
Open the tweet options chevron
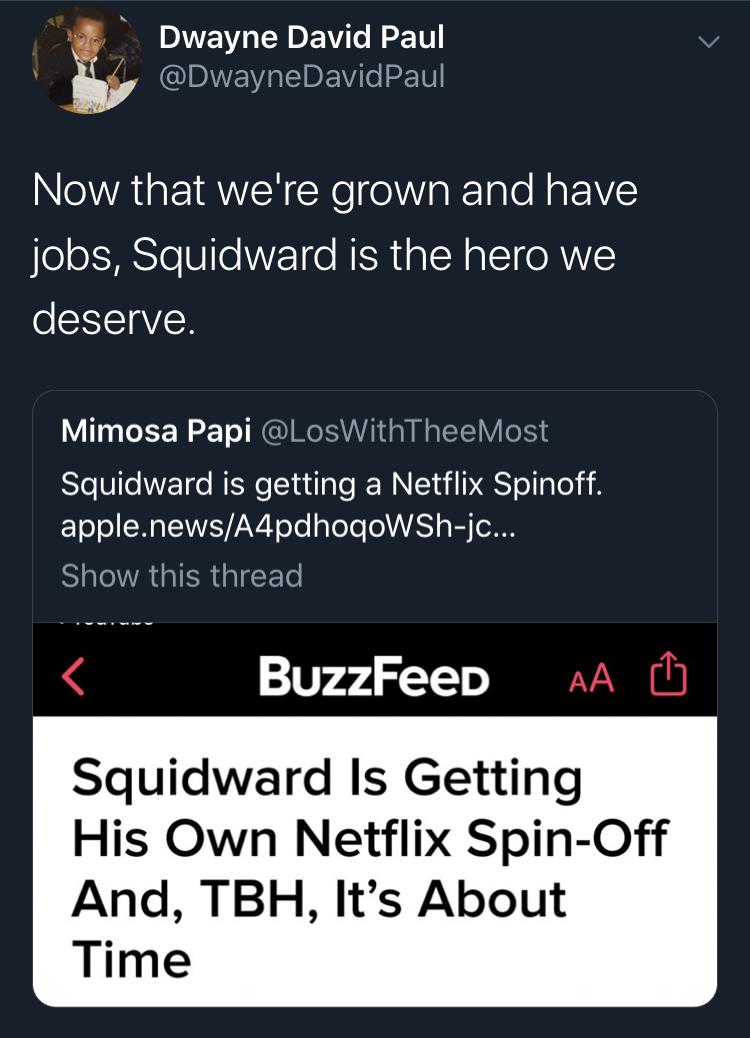tap(708, 43)
